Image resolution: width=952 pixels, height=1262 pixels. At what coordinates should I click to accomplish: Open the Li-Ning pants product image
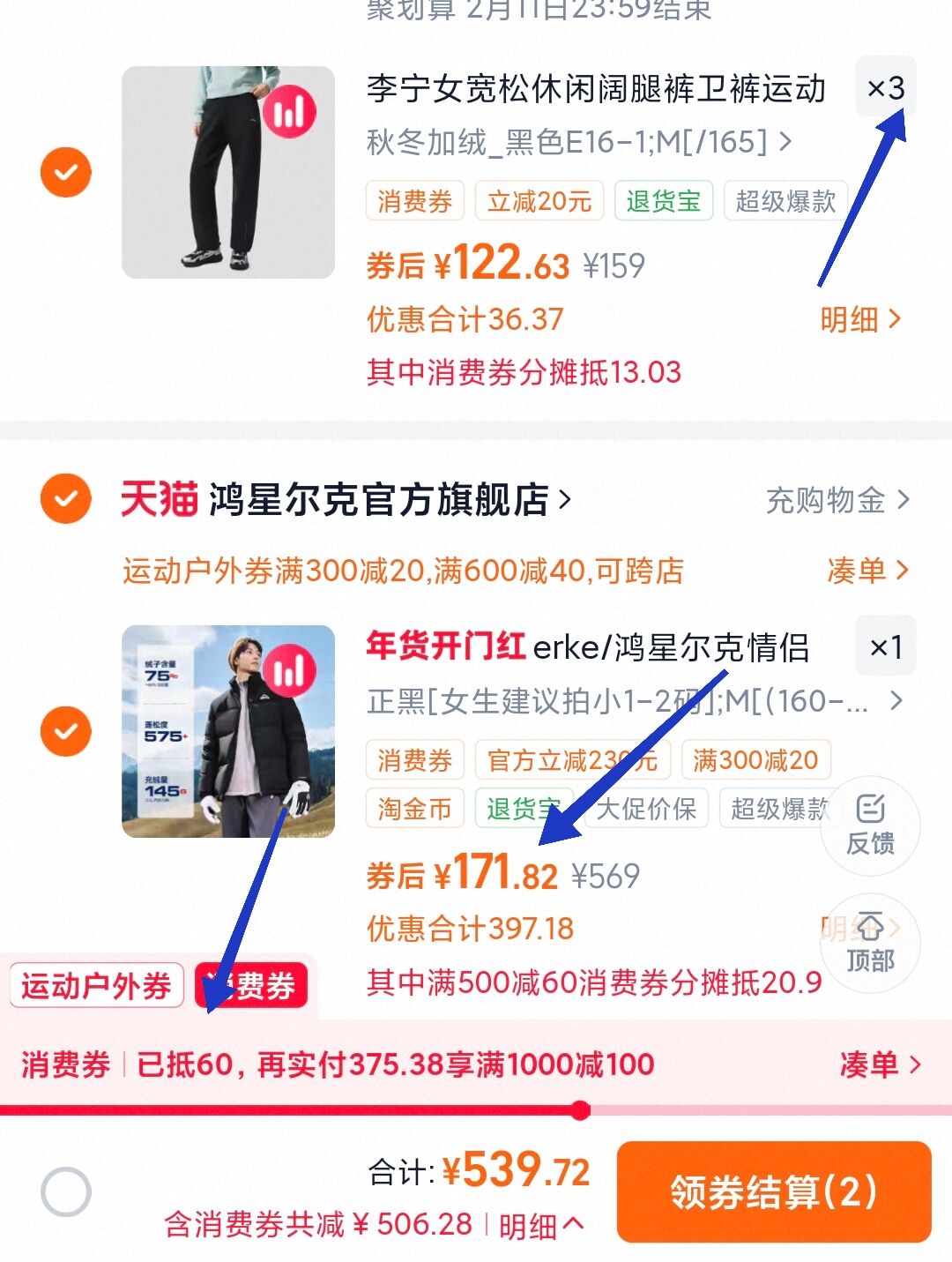[x=228, y=172]
